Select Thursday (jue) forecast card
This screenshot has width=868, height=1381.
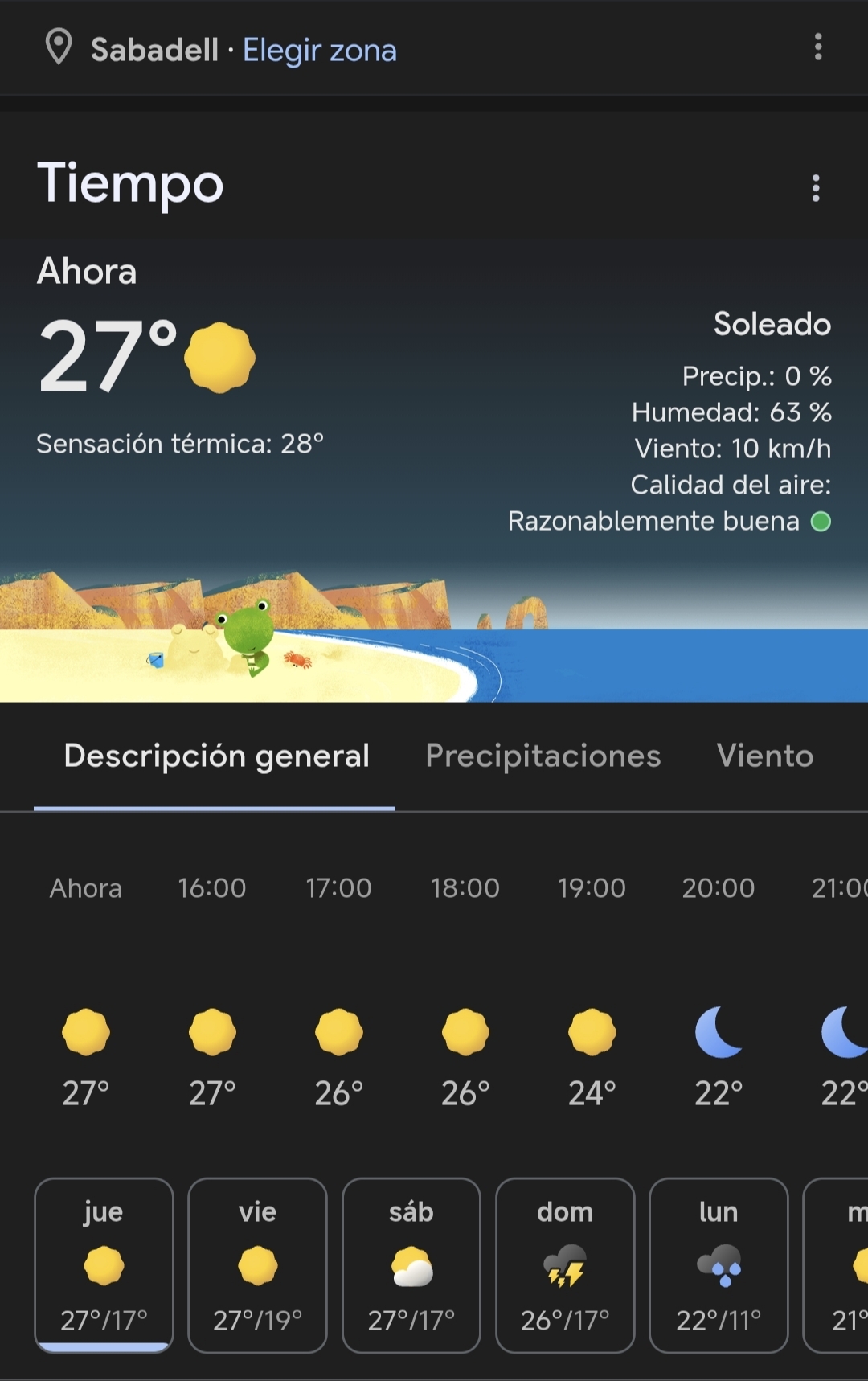tap(104, 1265)
